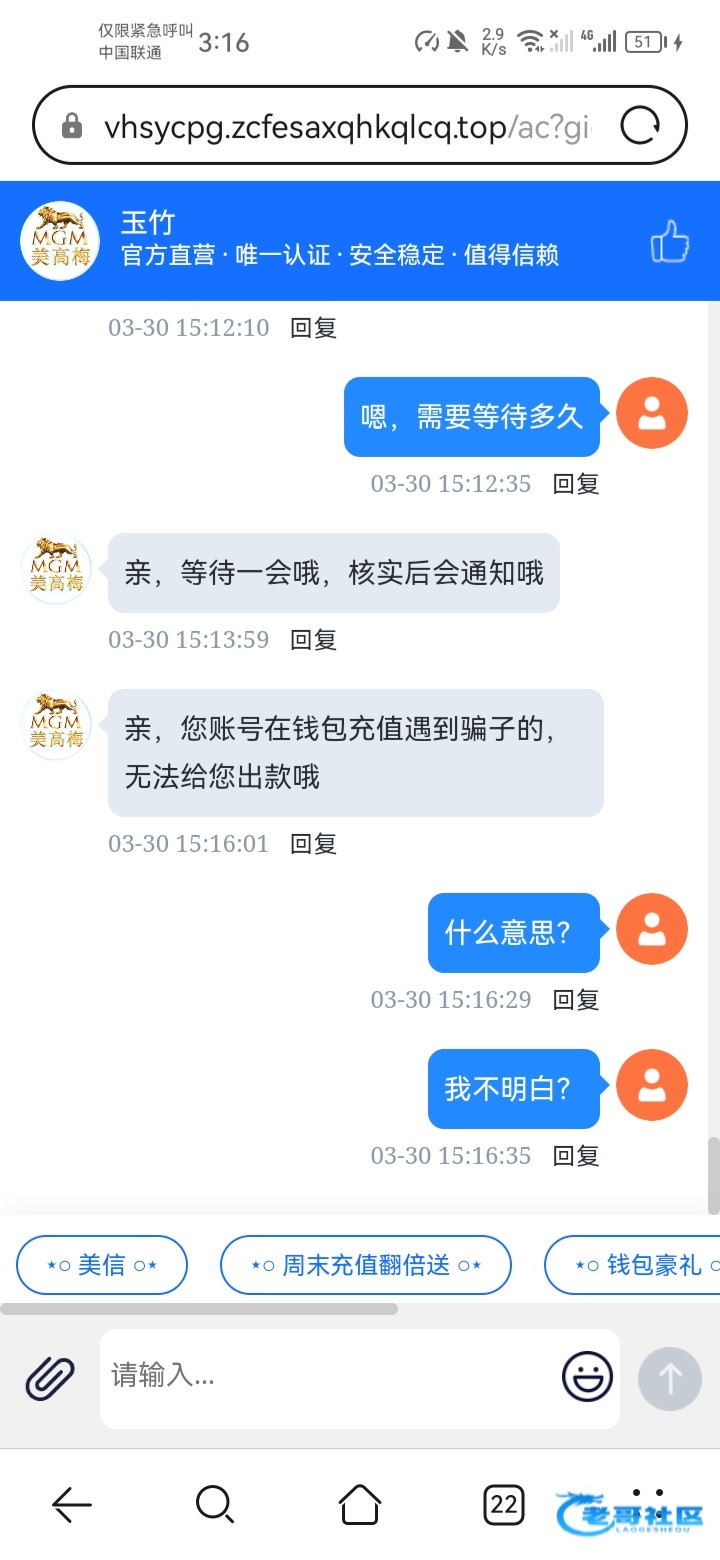Attach a file with the paperclip
The height and width of the screenshot is (1560, 720).
point(50,1379)
